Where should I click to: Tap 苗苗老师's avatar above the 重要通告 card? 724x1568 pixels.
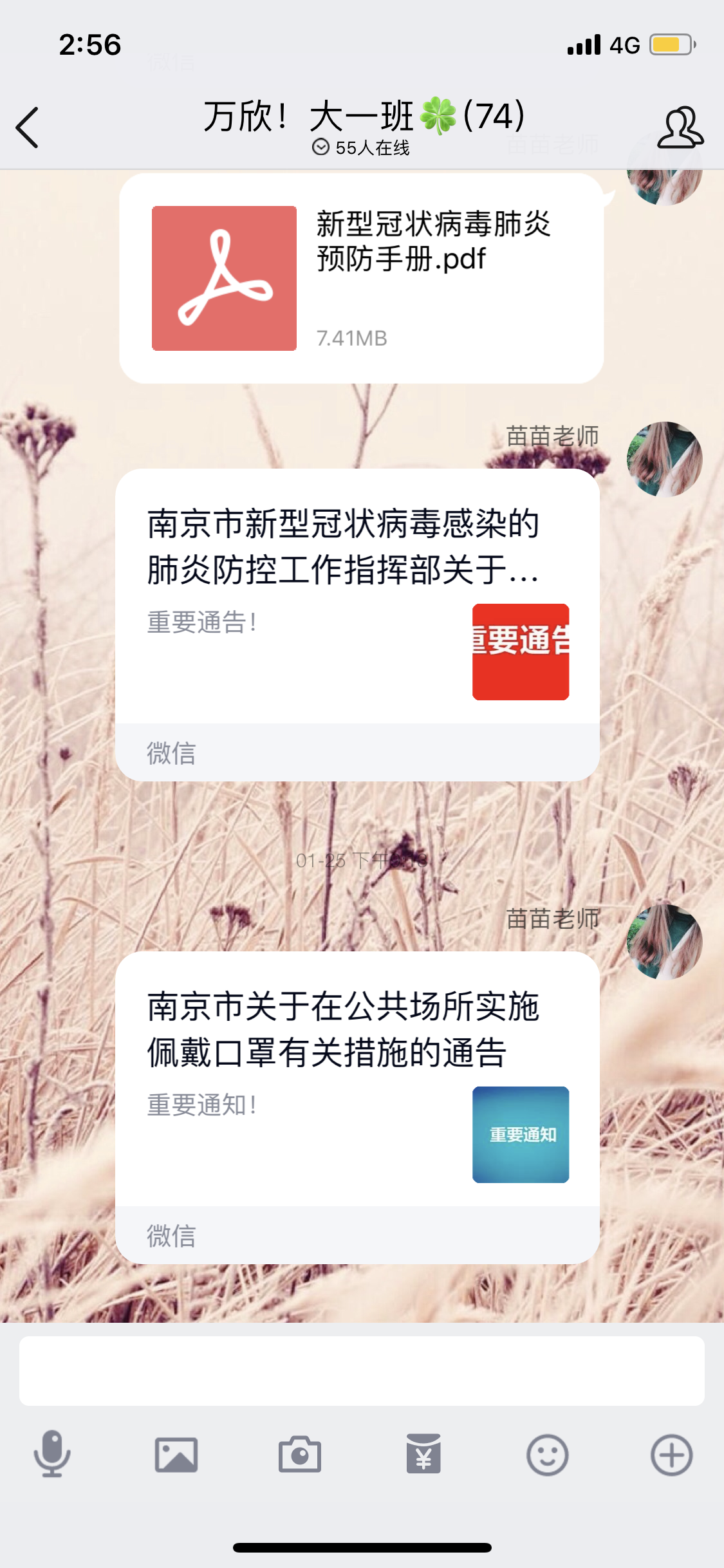664,459
